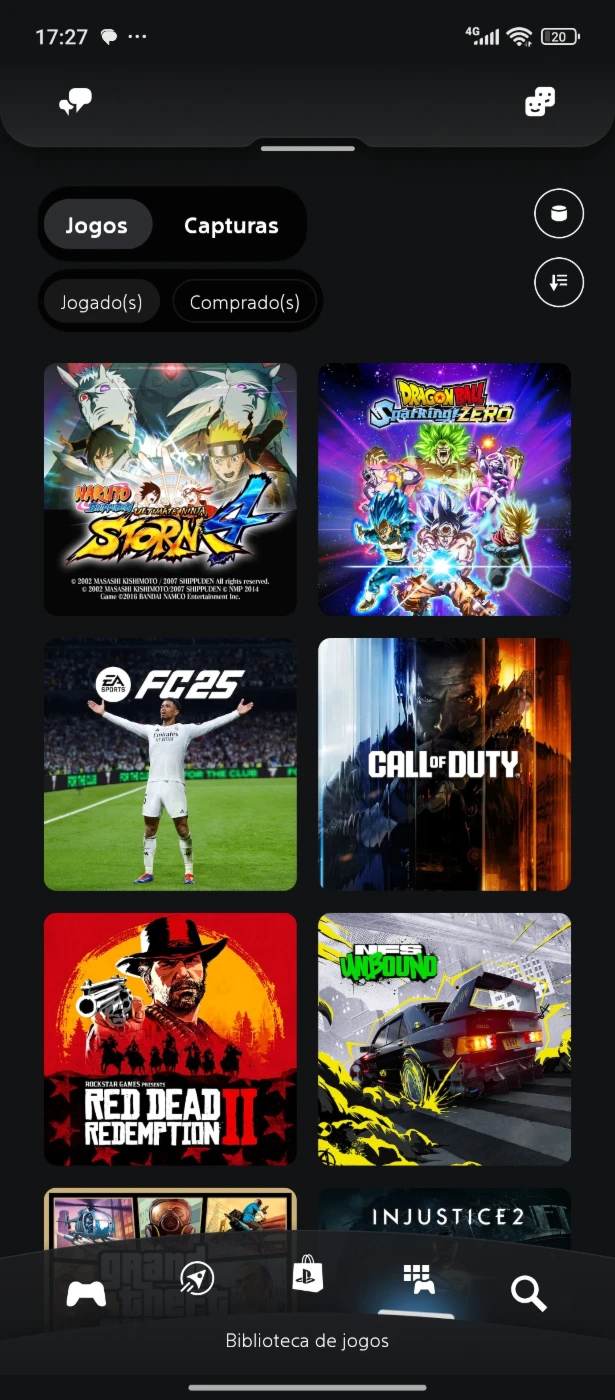Switch to the Capturas tab
This screenshot has height=1400, width=615.
click(x=231, y=225)
